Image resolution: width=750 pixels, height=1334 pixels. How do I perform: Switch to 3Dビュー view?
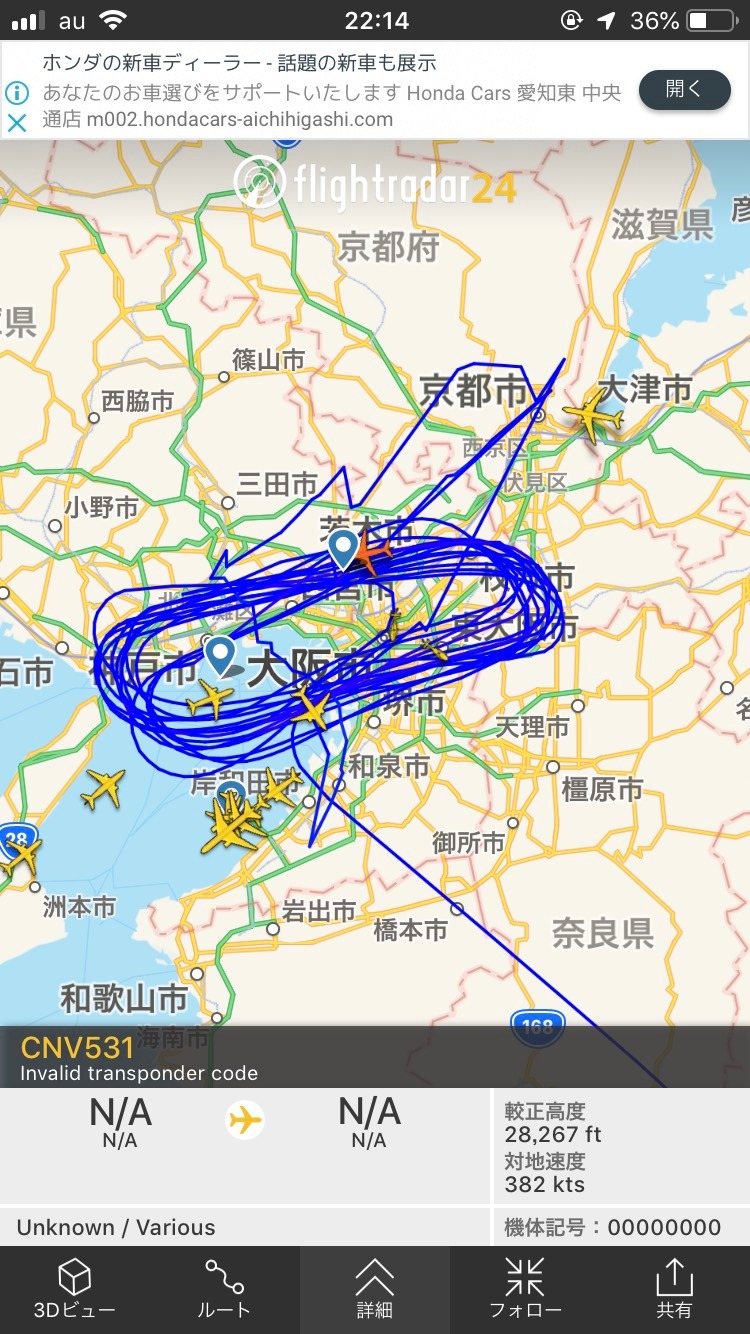(75, 1289)
